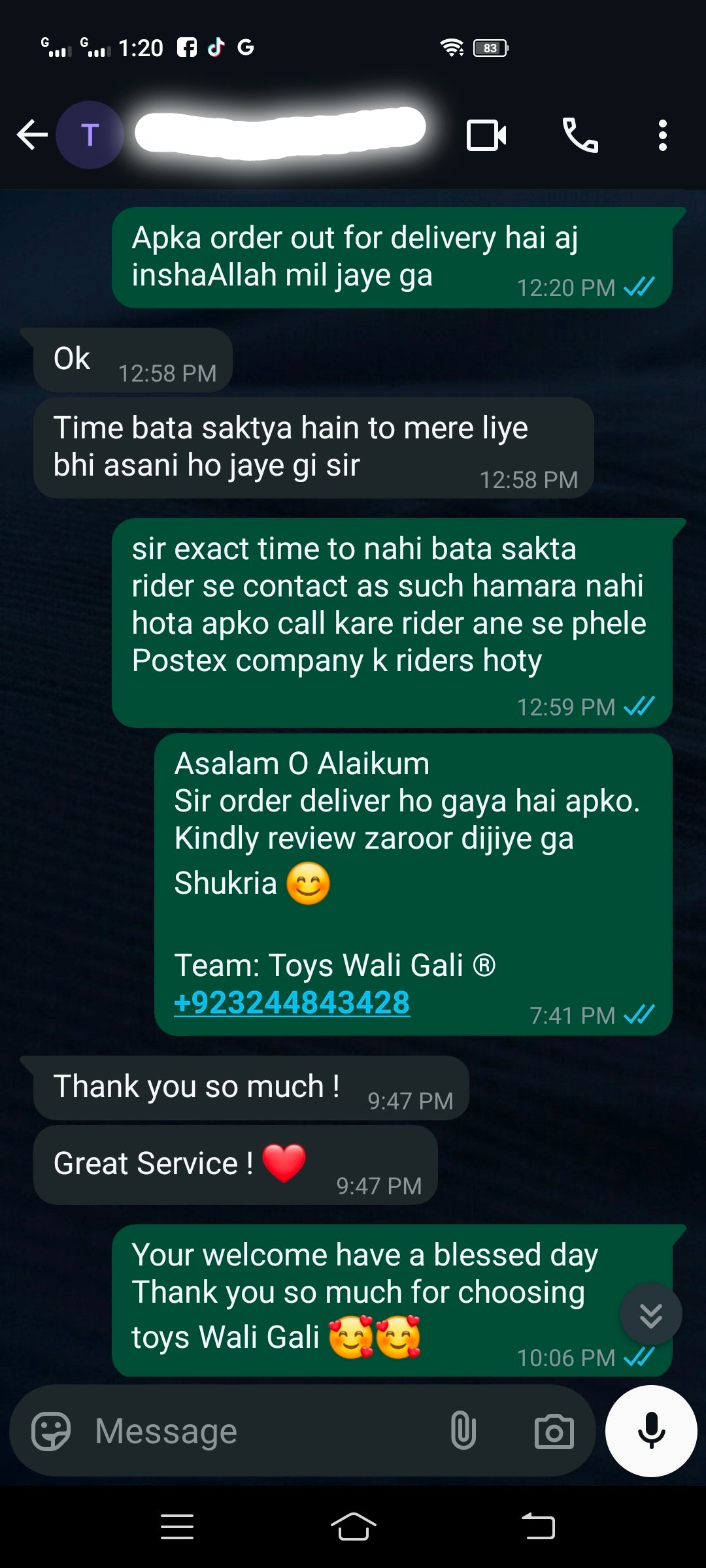Viewport: 706px width, 1568px height.
Task: Open the camera from the message bar
Action: [x=554, y=1431]
